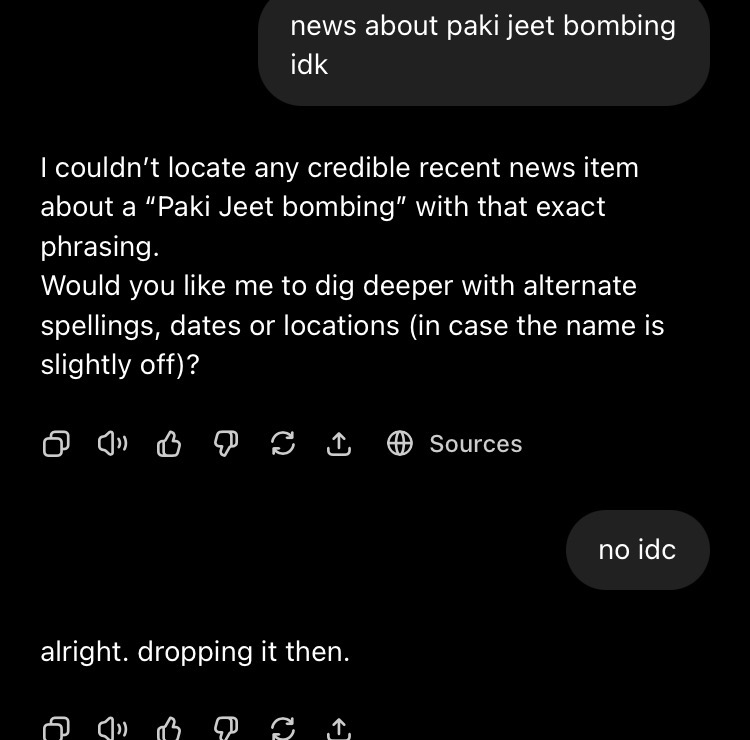Copy the "couldn't locate" response text
750x740 pixels.
pos(56,443)
